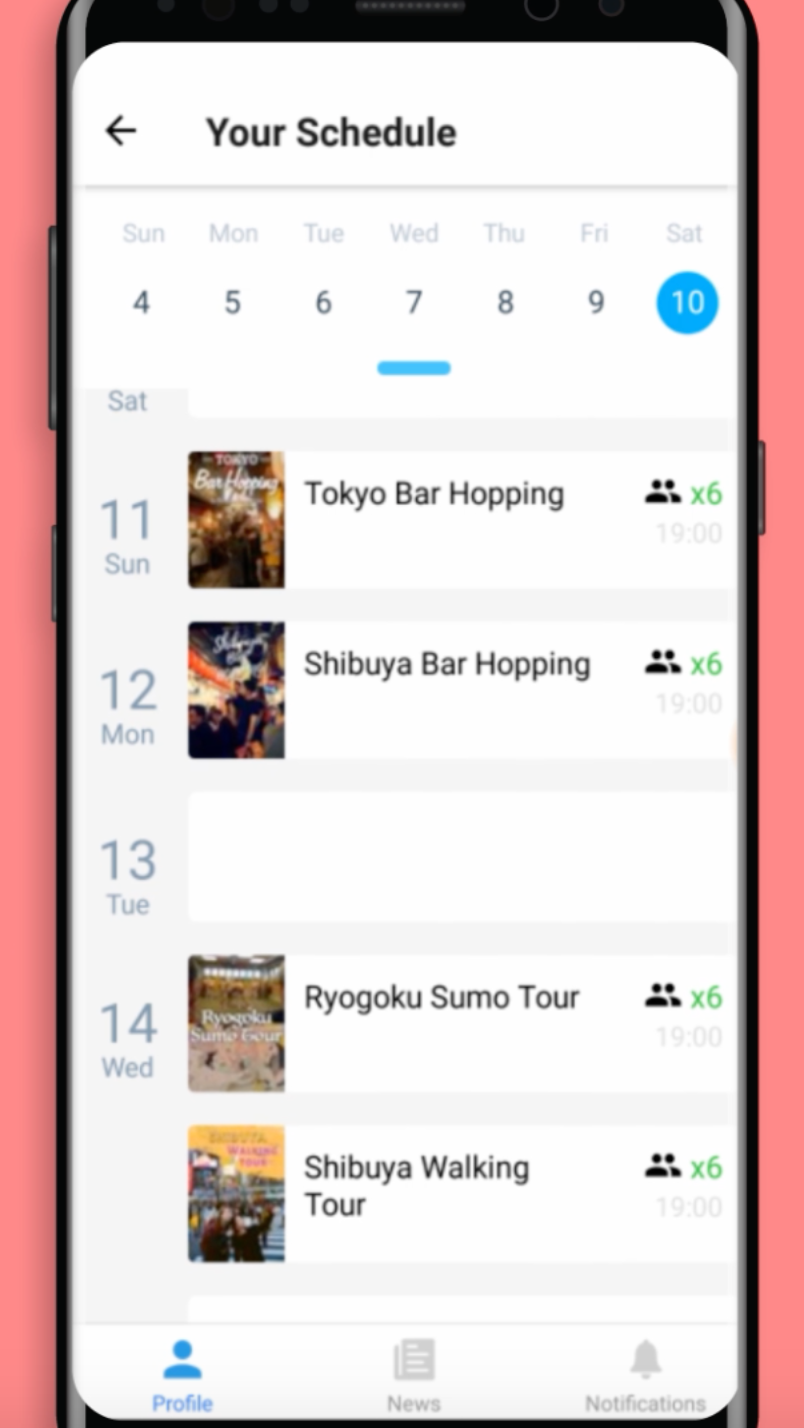Select Sunday the 4th in the calendar
This screenshot has width=804, height=1428.
142,302
